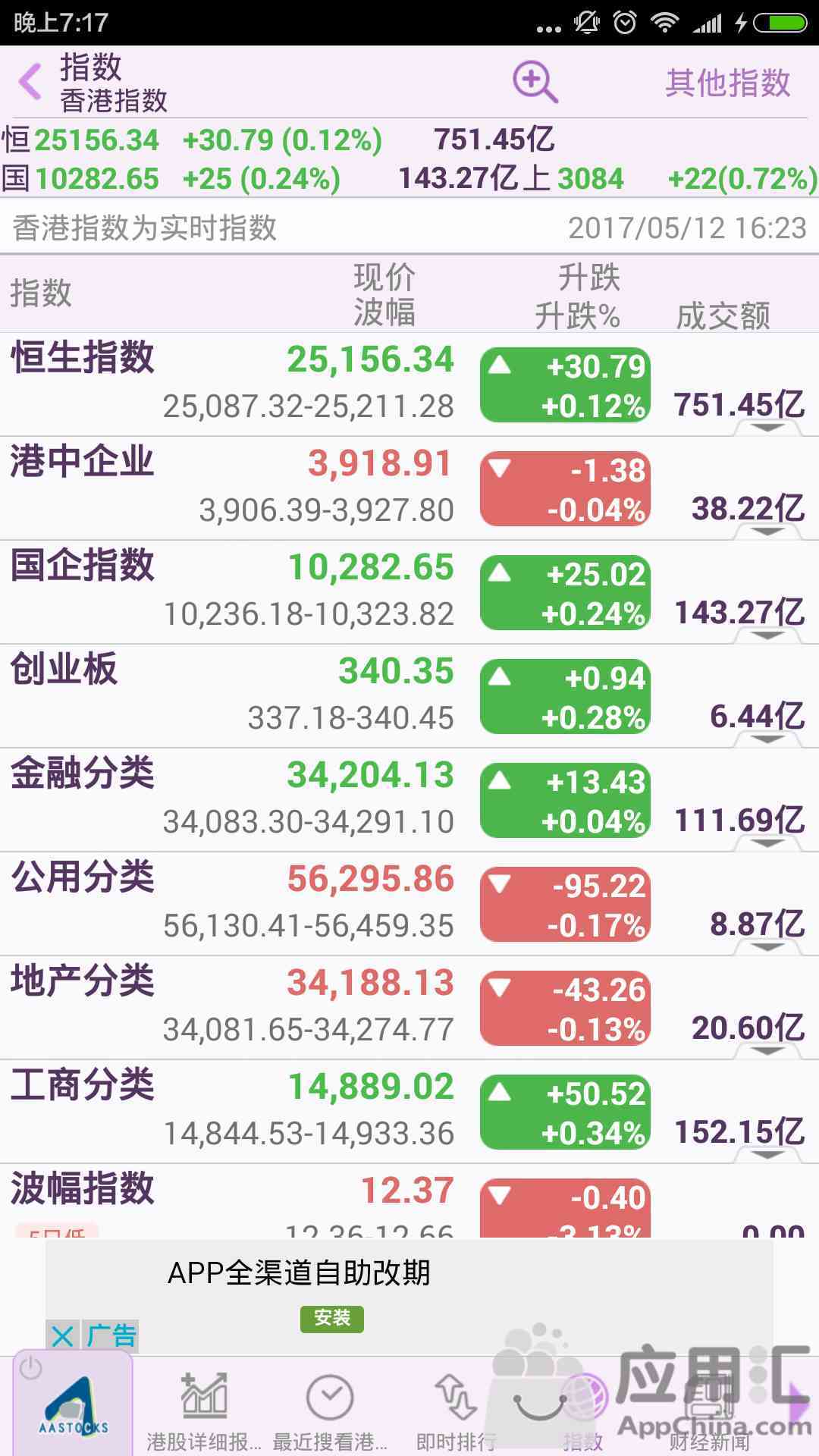Go back using the purple arrow
The height and width of the screenshot is (1456, 819).
pos(30,81)
